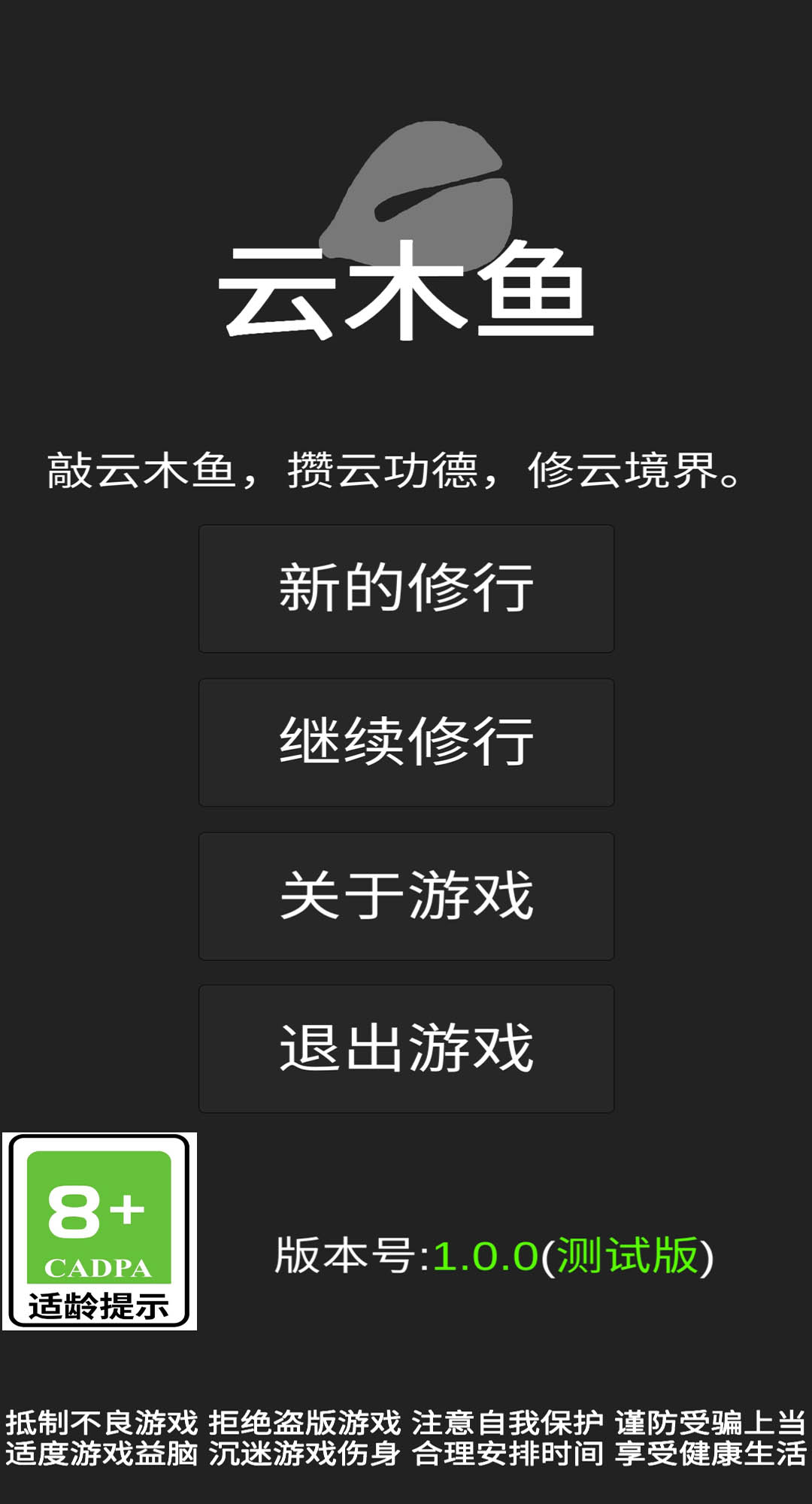Viewport: 812px width, 1504px height.
Task: Exit the game with 退出游戏
Action: (x=406, y=1048)
